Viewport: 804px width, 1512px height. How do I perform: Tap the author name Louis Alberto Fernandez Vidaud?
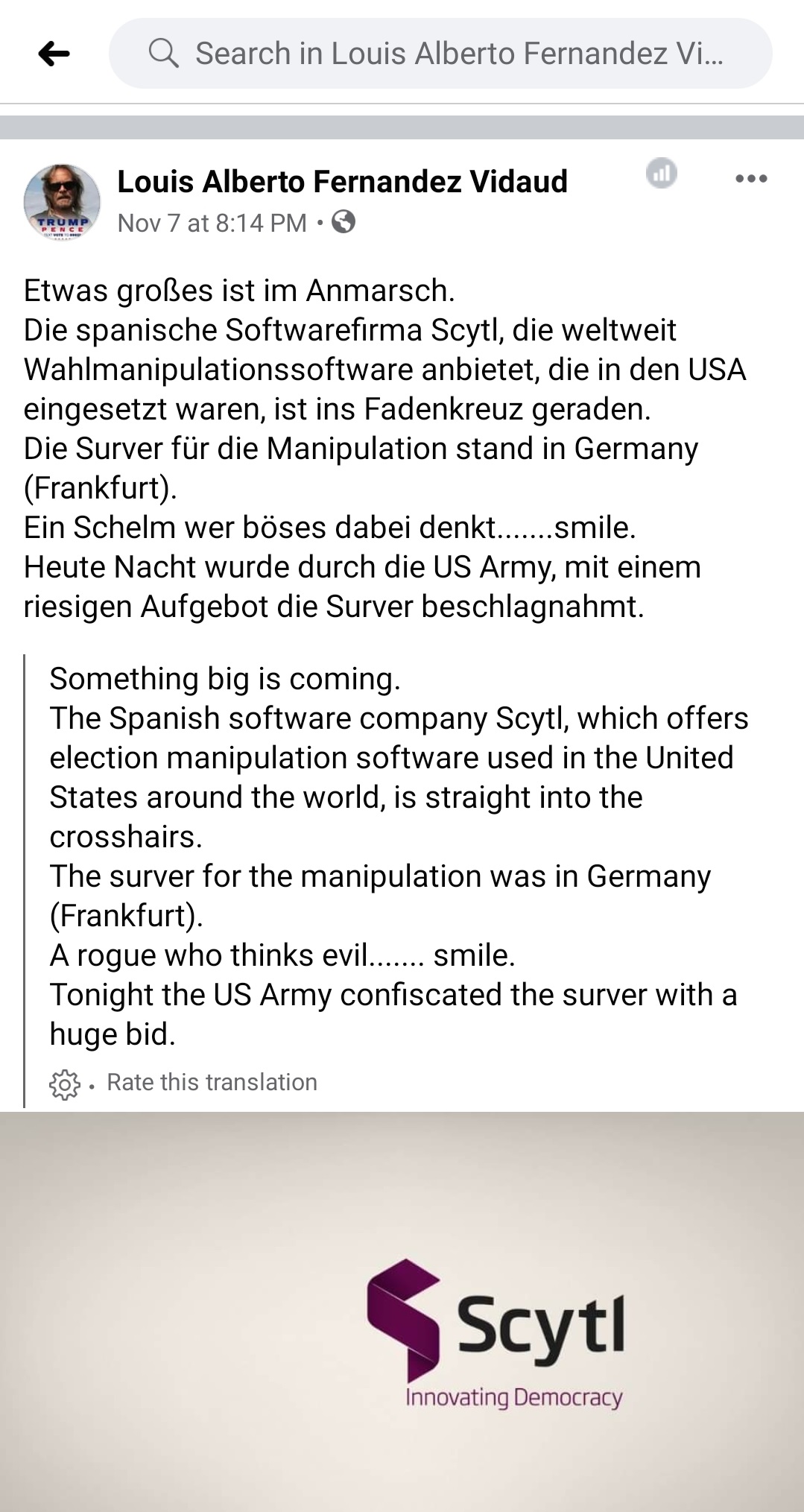coord(342,181)
